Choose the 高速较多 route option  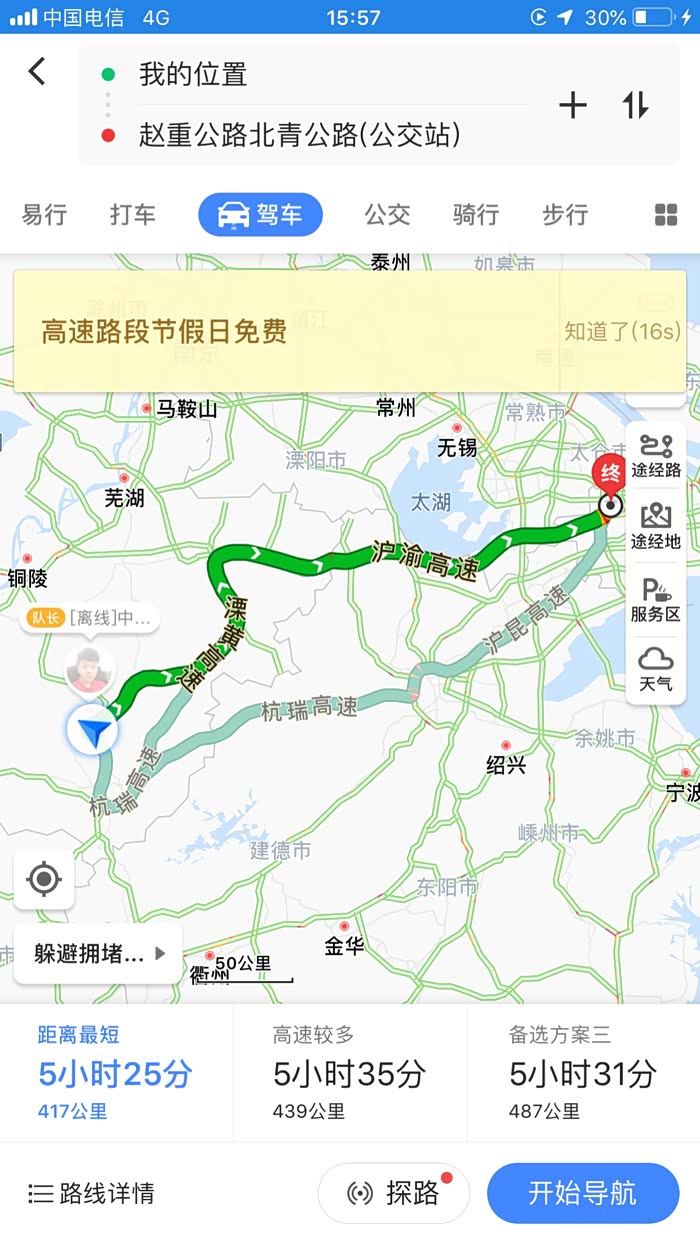pyautogui.click(x=350, y=1073)
